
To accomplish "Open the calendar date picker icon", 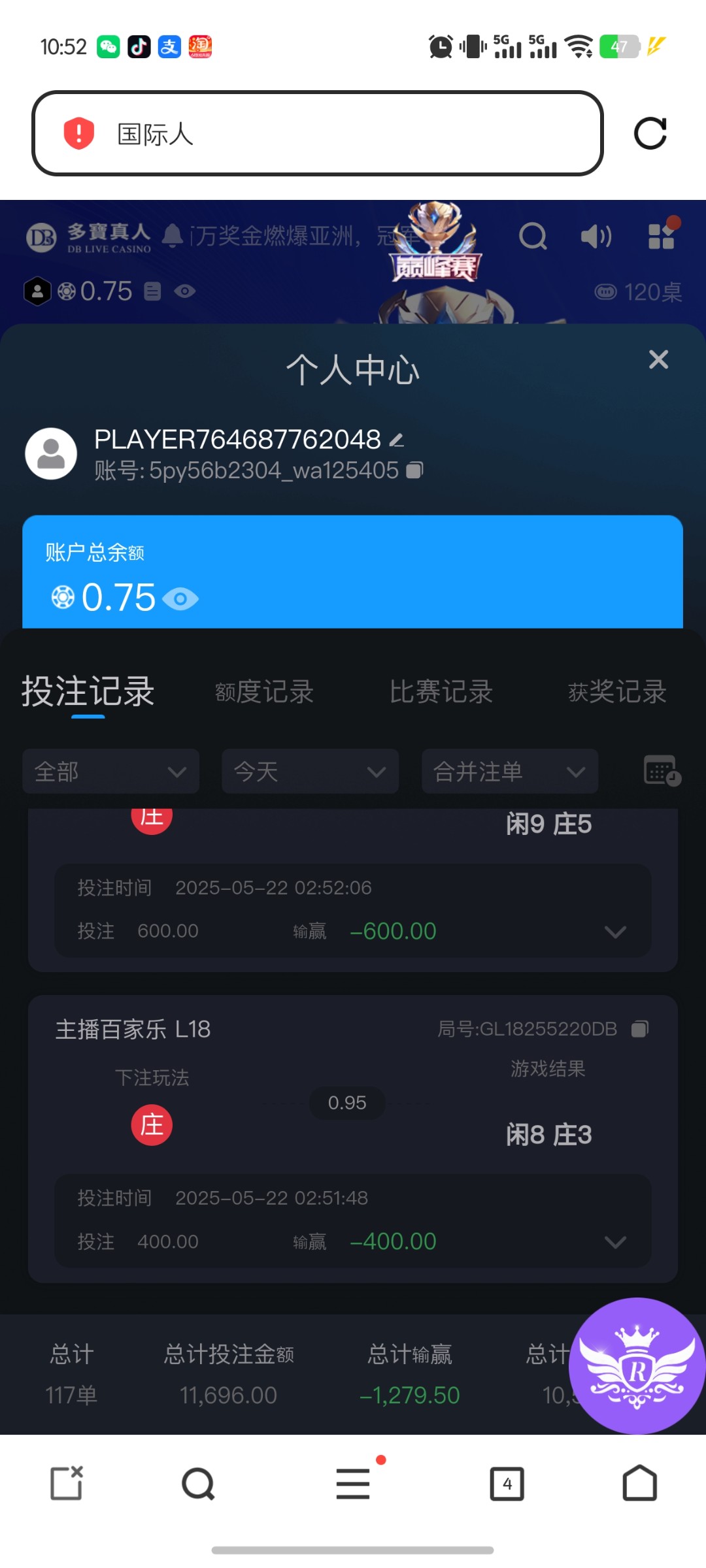I will [662, 771].
